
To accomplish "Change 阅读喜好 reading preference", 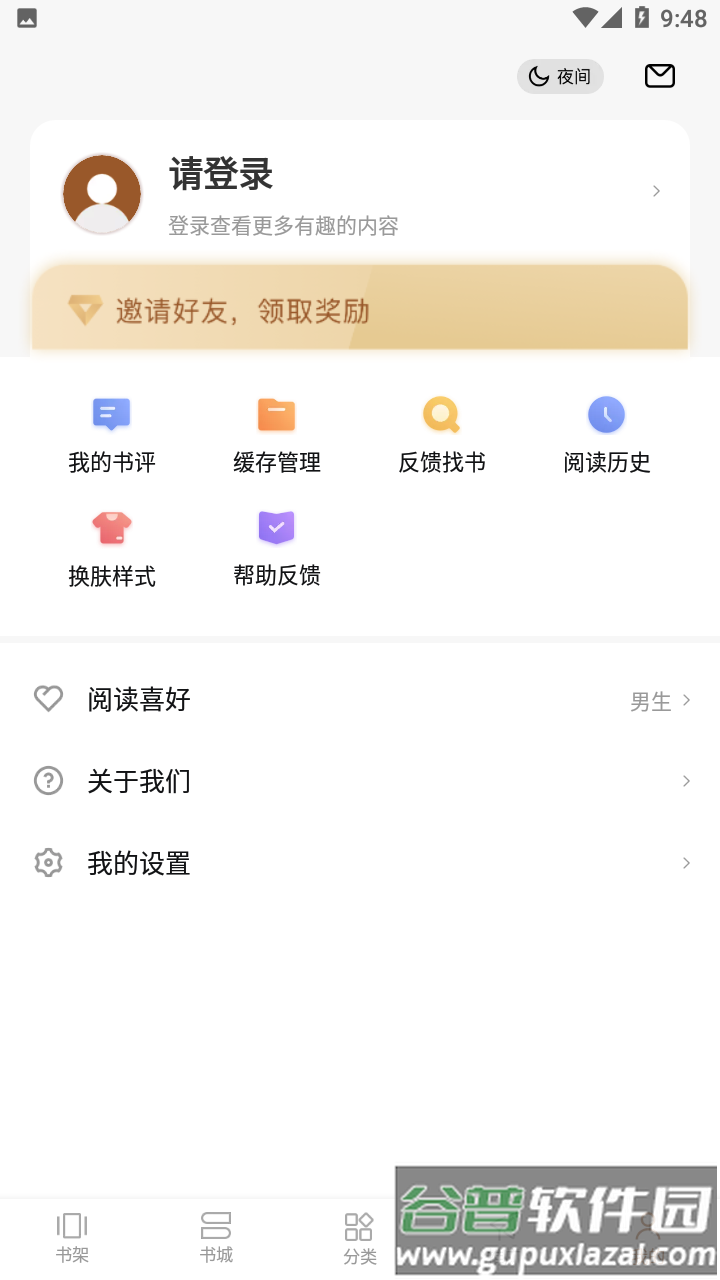I will click(360, 700).
